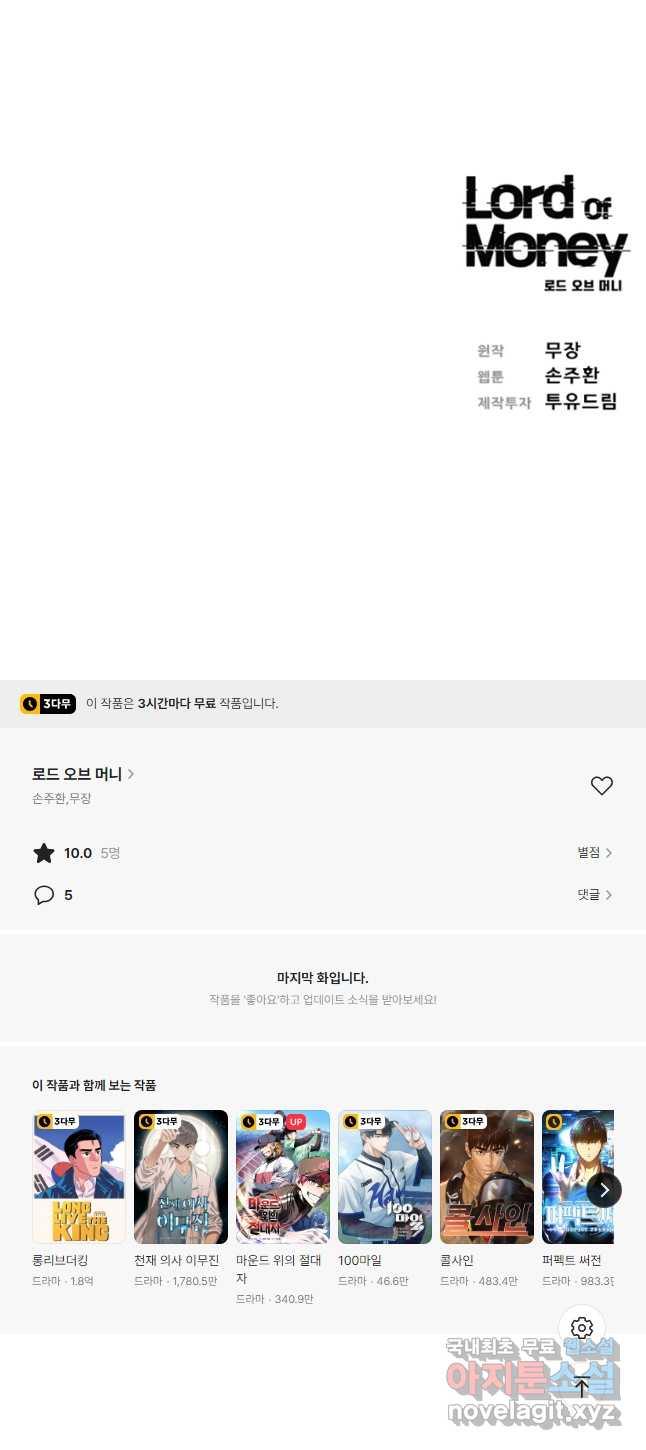Open the 천재 의사 이무진 webtoon
Viewport: 646px width, 1450px height.
[x=181, y=1177]
